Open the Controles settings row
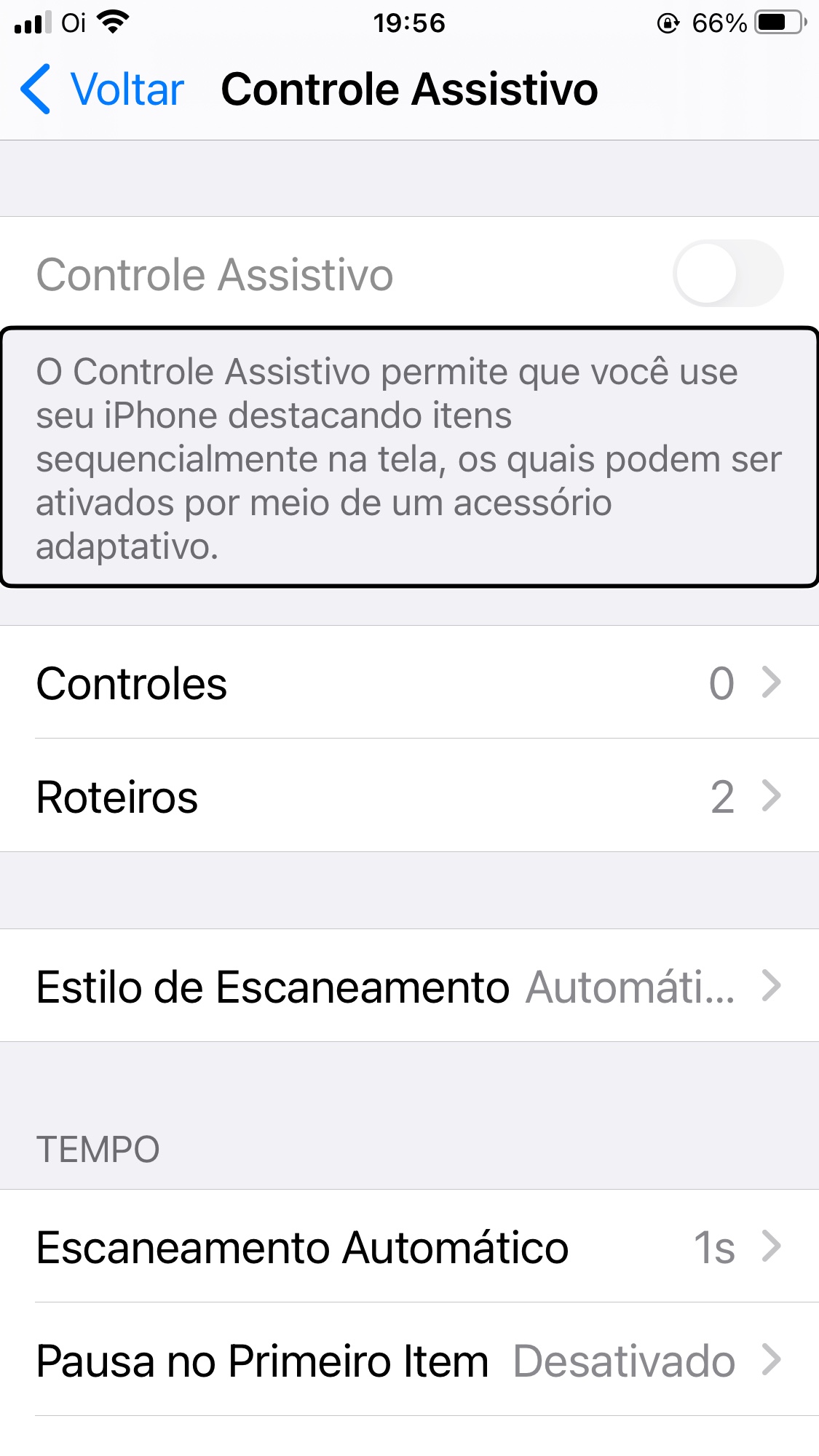The height and width of the screenshot is (1456, 819). coord(409,683)
